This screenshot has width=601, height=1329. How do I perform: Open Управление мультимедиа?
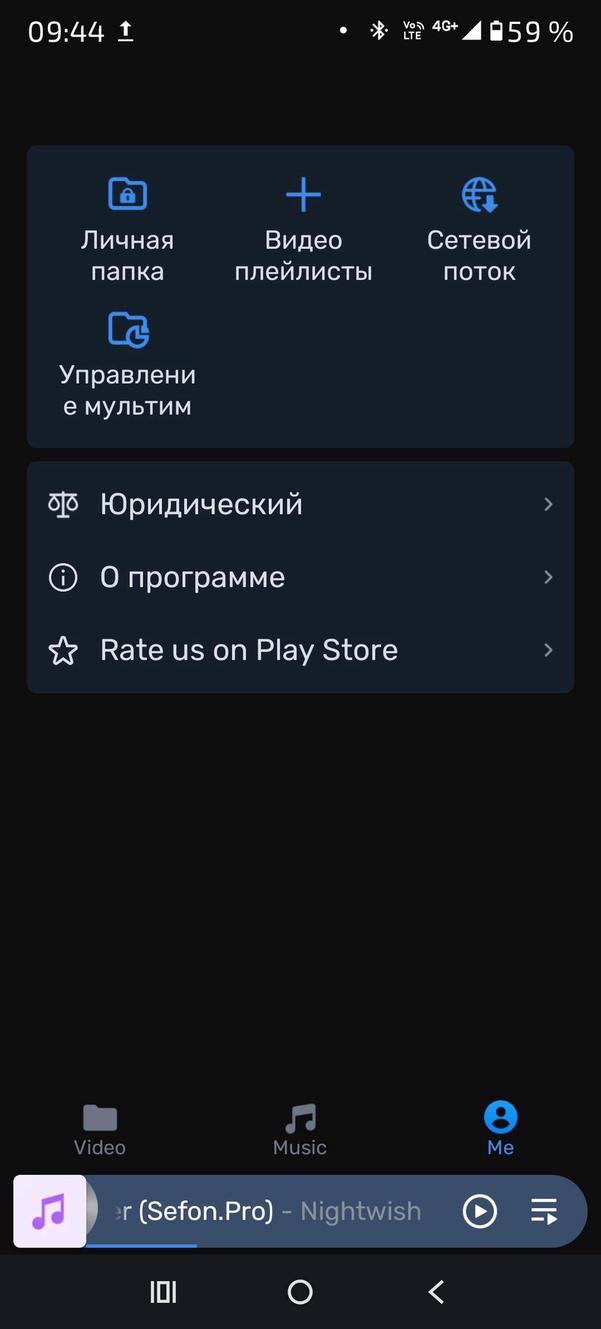click(x=127, y=365)
